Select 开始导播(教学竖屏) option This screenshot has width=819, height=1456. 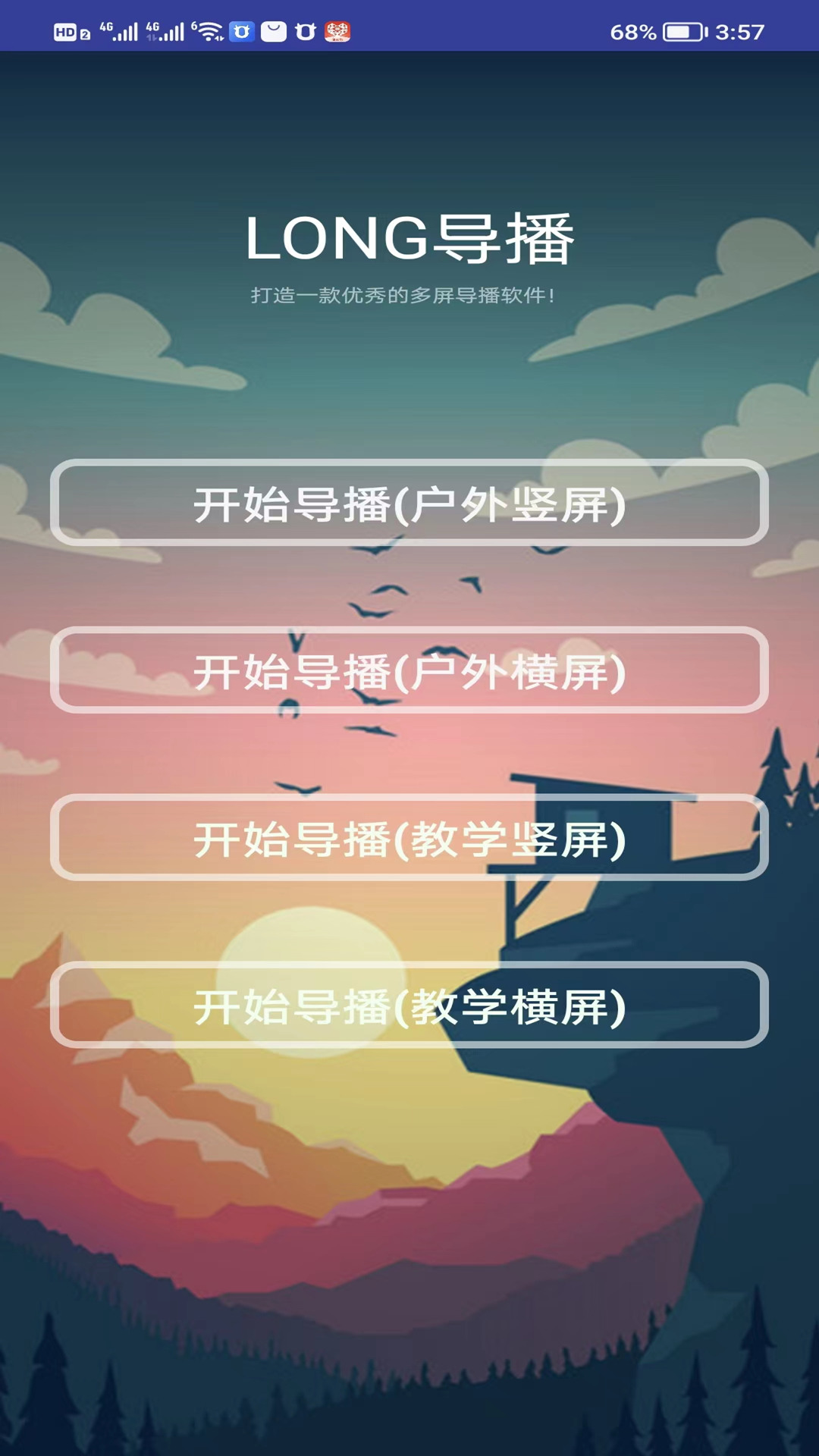[x=409, y=839]
